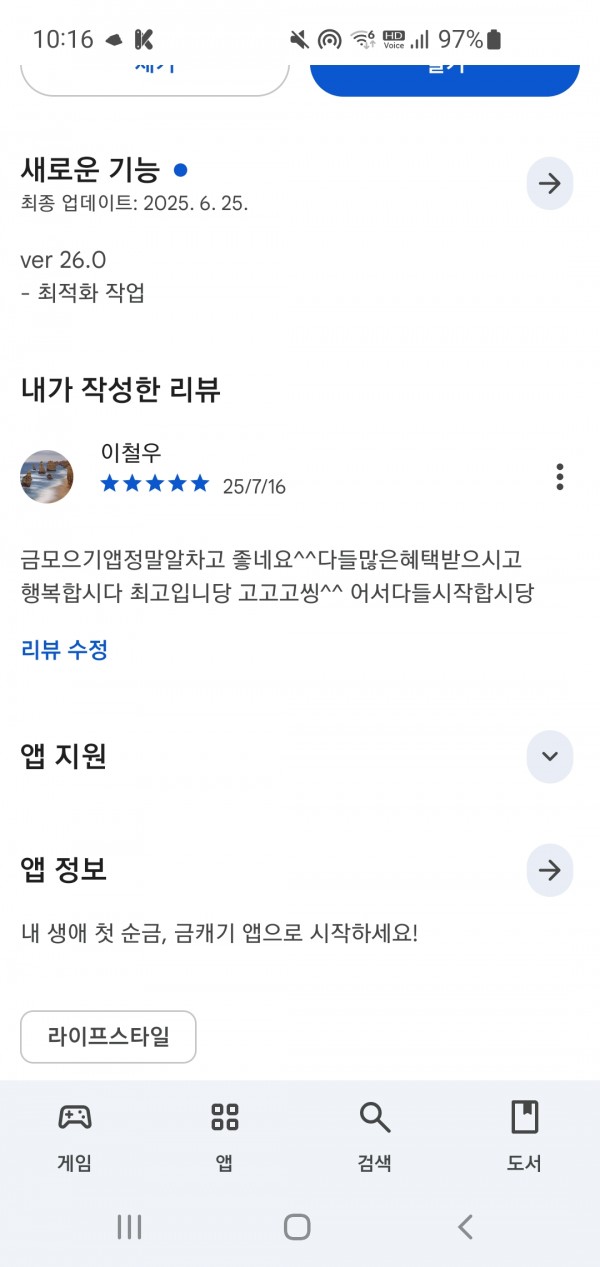
Task: Tap the blue button at the top
Action: pyautogui.click(x=445, y=80)
